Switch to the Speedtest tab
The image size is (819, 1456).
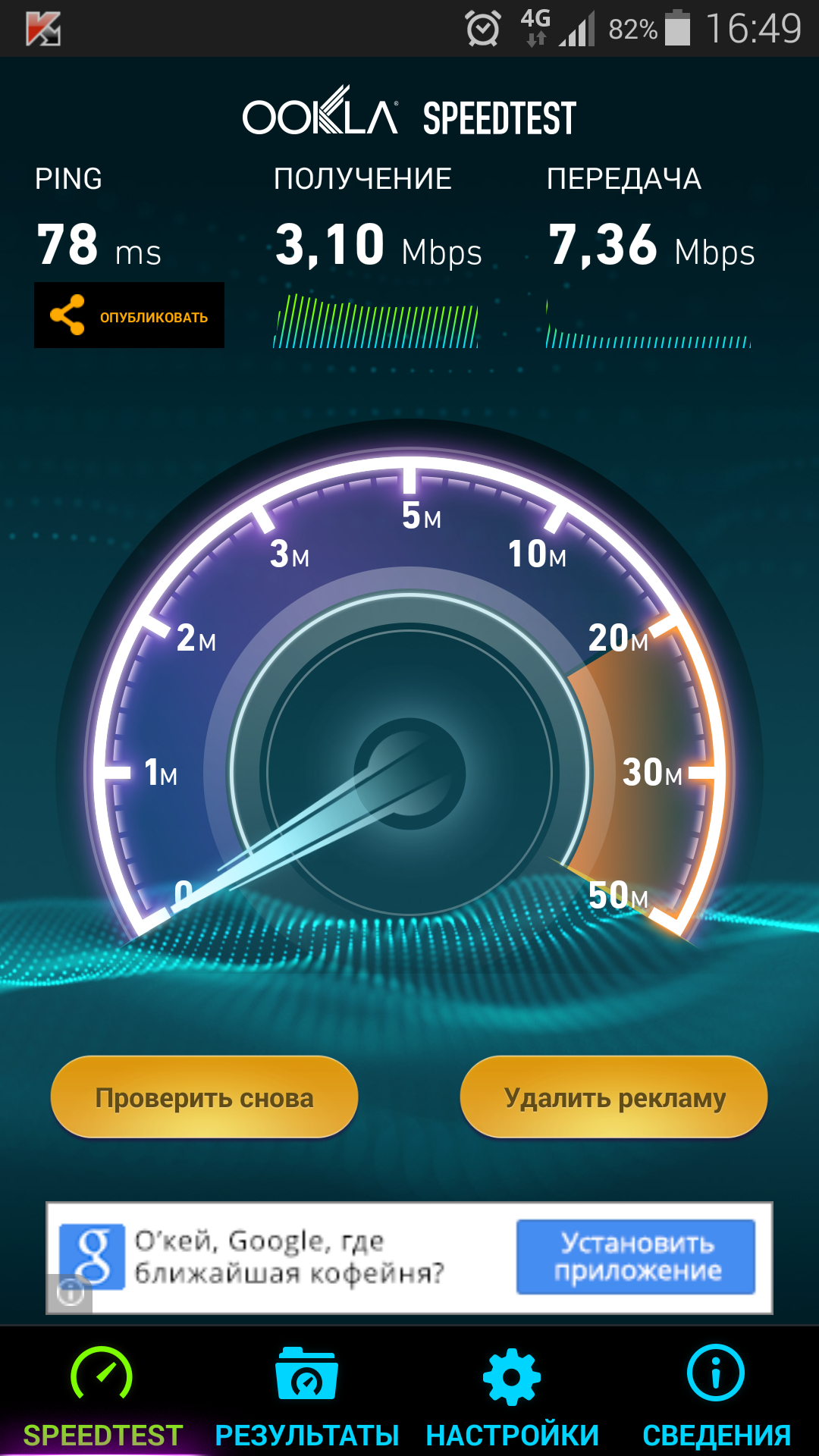click(102, 1397)
